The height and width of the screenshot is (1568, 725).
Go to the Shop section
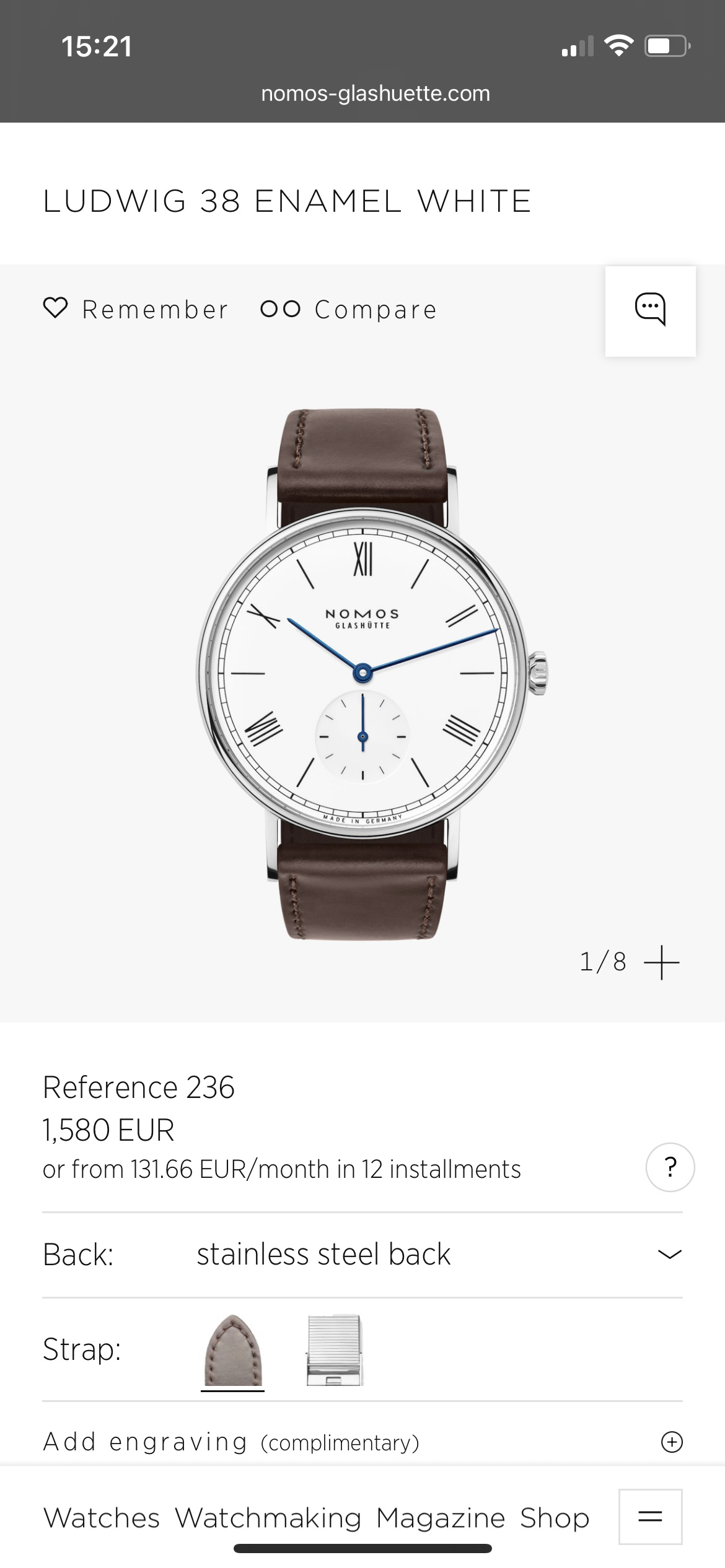(x=555, y=1518)
